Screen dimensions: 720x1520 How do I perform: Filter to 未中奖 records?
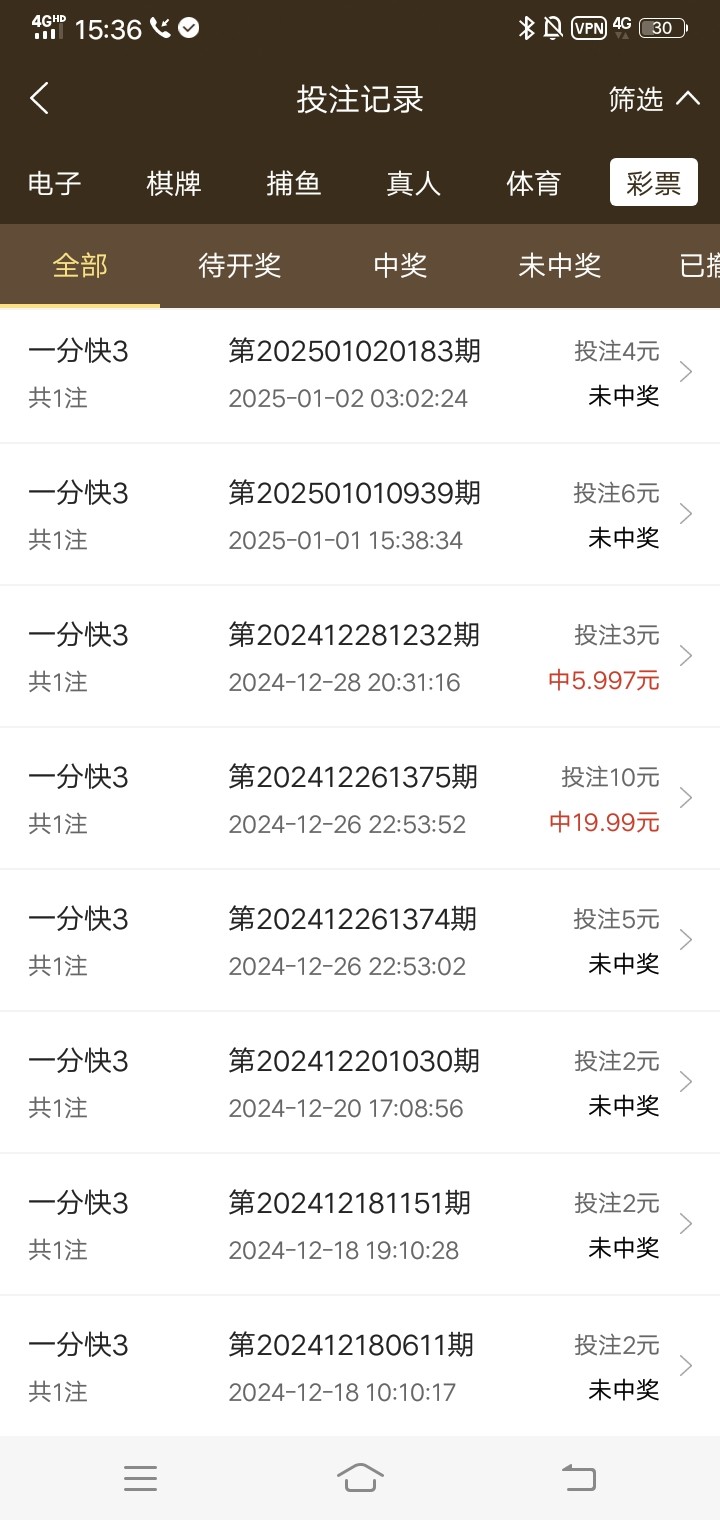pyautogui.click(x=559, y=266)
